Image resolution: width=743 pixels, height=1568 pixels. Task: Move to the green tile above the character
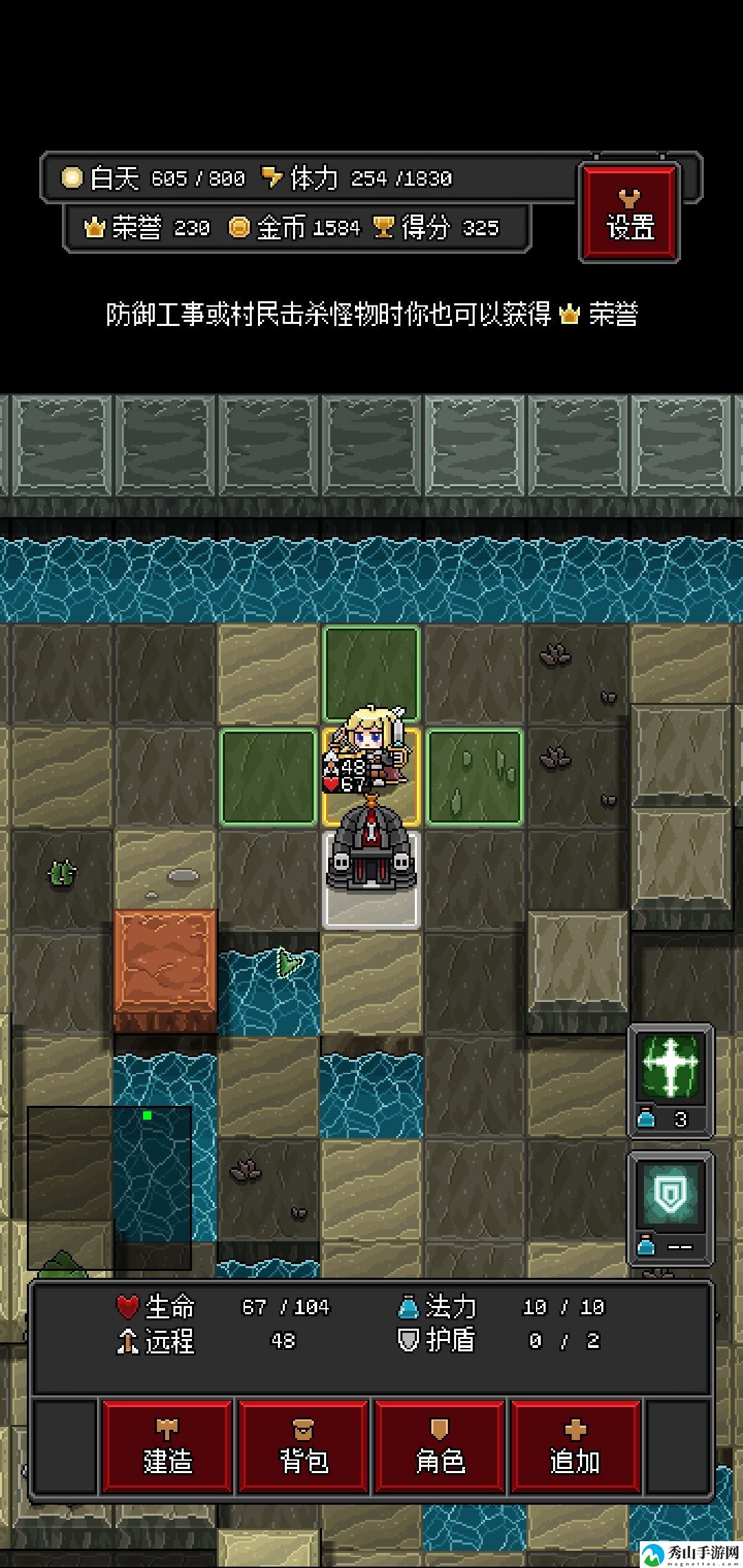[x=371, y=673]
